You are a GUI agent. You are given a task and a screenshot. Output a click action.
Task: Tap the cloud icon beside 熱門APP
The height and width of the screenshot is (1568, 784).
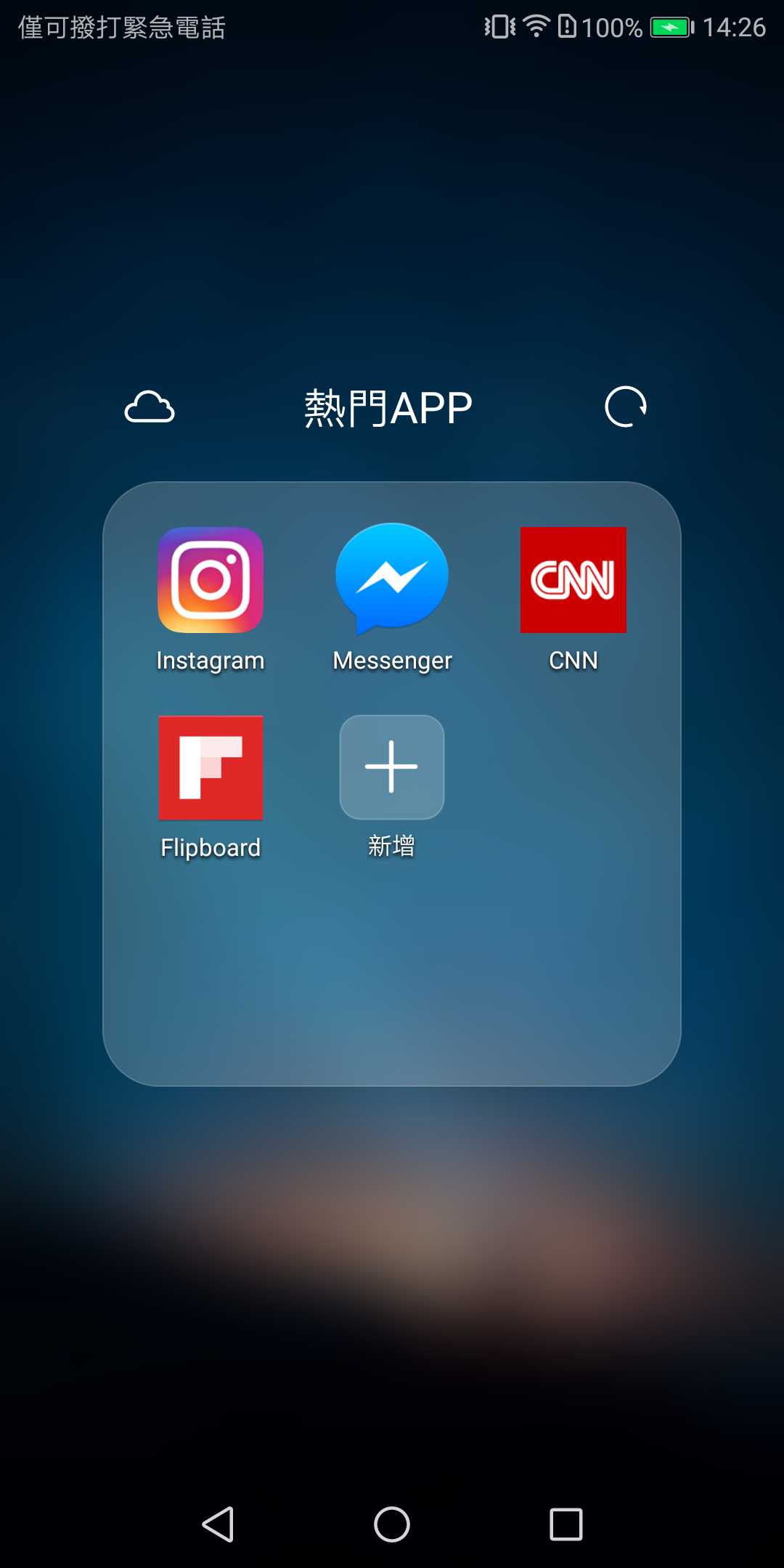[150, 407]
